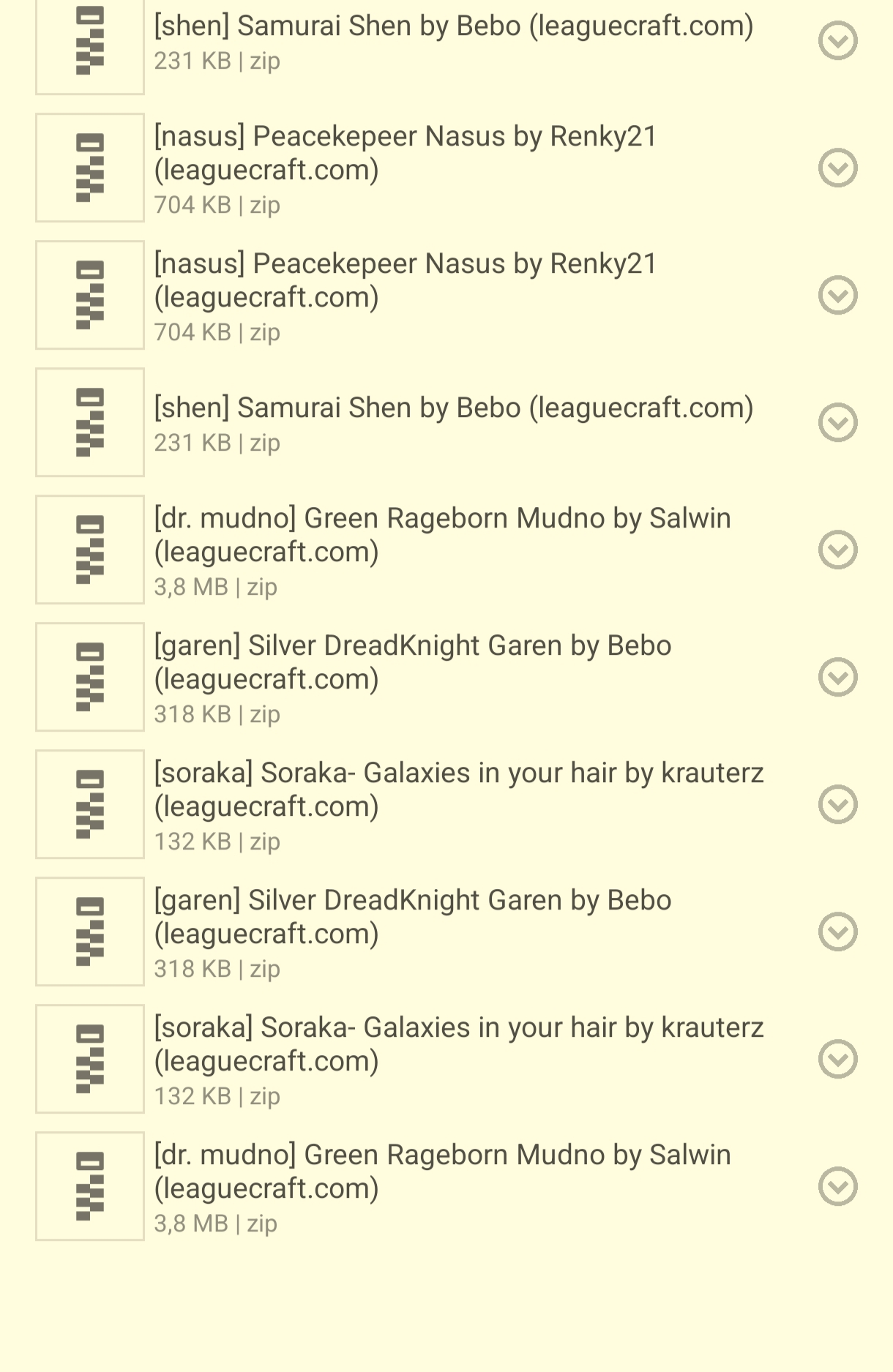Expand options for the last Green Rageborn Mudno
This screenshot has width=893, height=1372.
coord(837,1186)
